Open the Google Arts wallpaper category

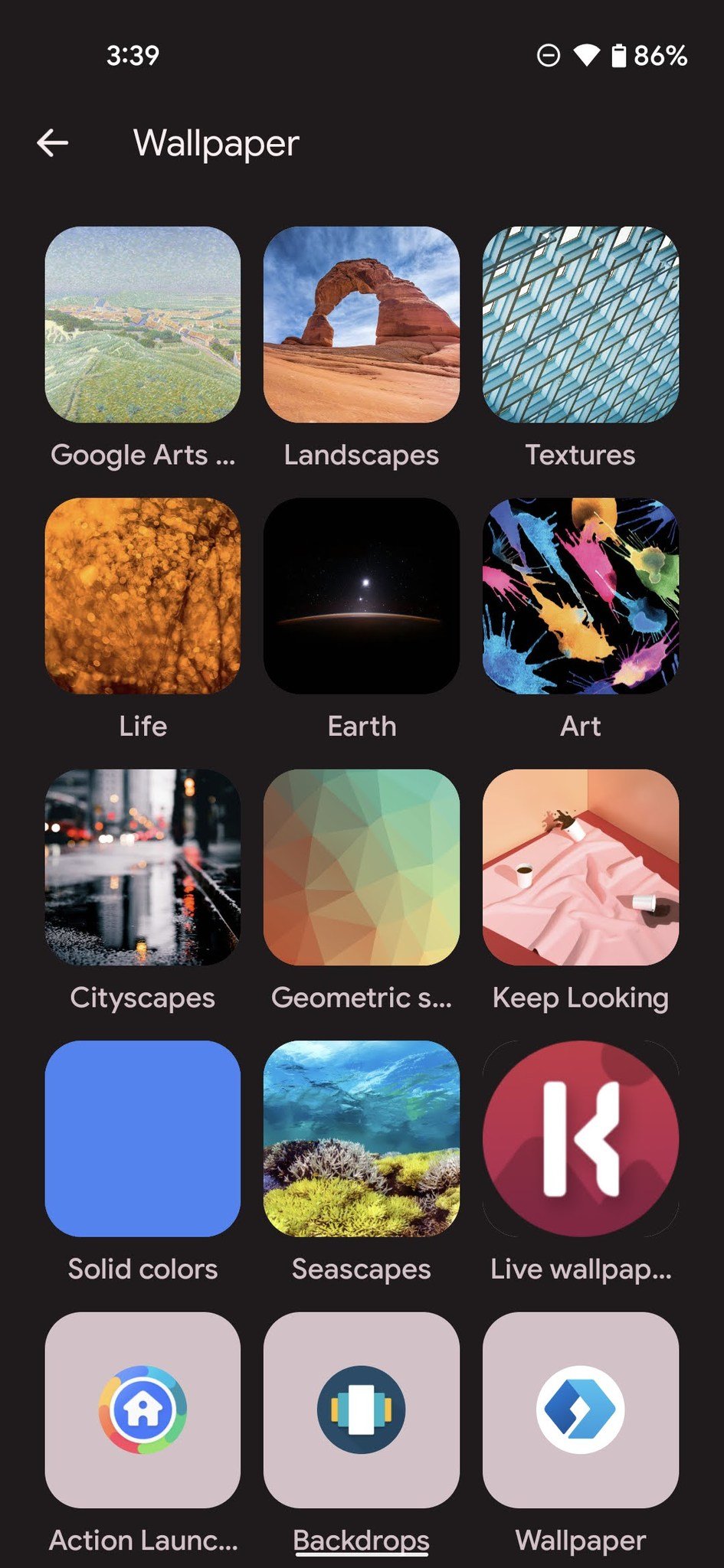tap(143, 325)
